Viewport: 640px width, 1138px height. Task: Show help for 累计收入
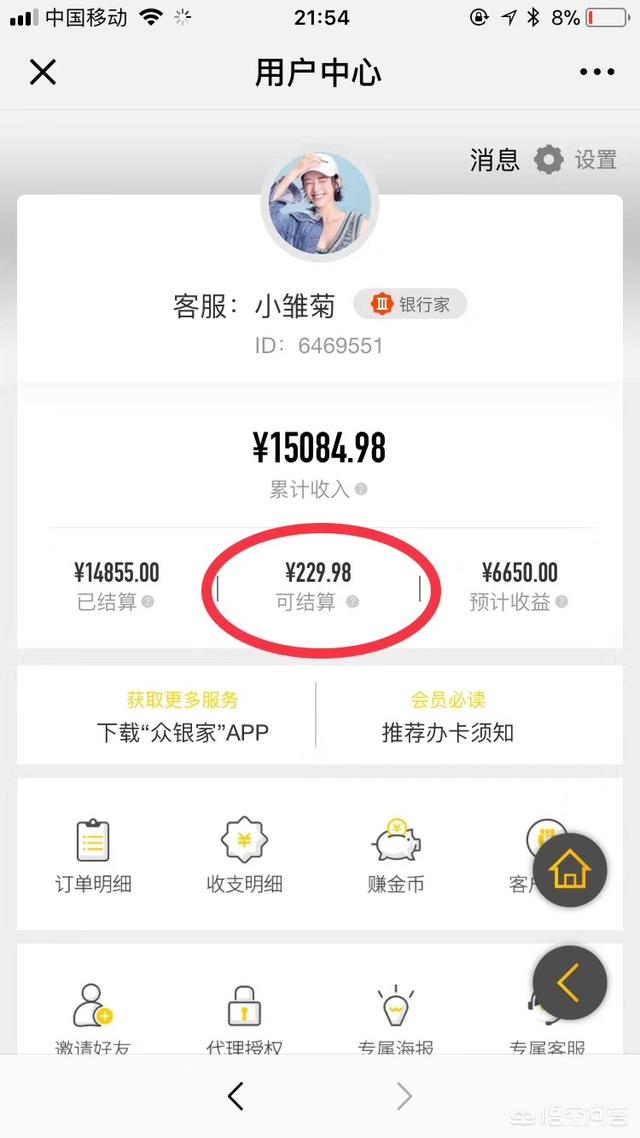coord(361,490)
